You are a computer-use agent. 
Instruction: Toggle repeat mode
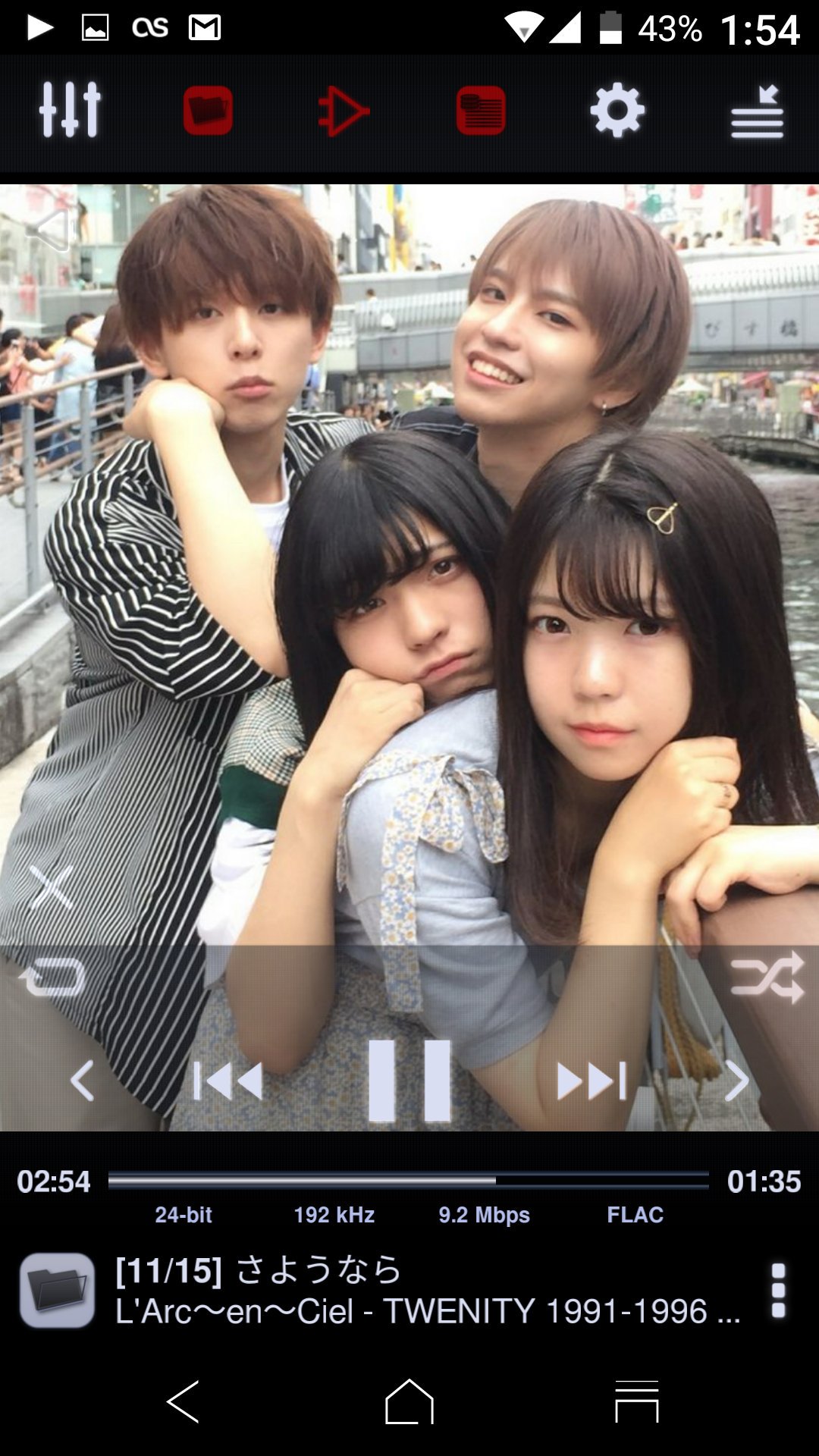(x=52, y=977)
